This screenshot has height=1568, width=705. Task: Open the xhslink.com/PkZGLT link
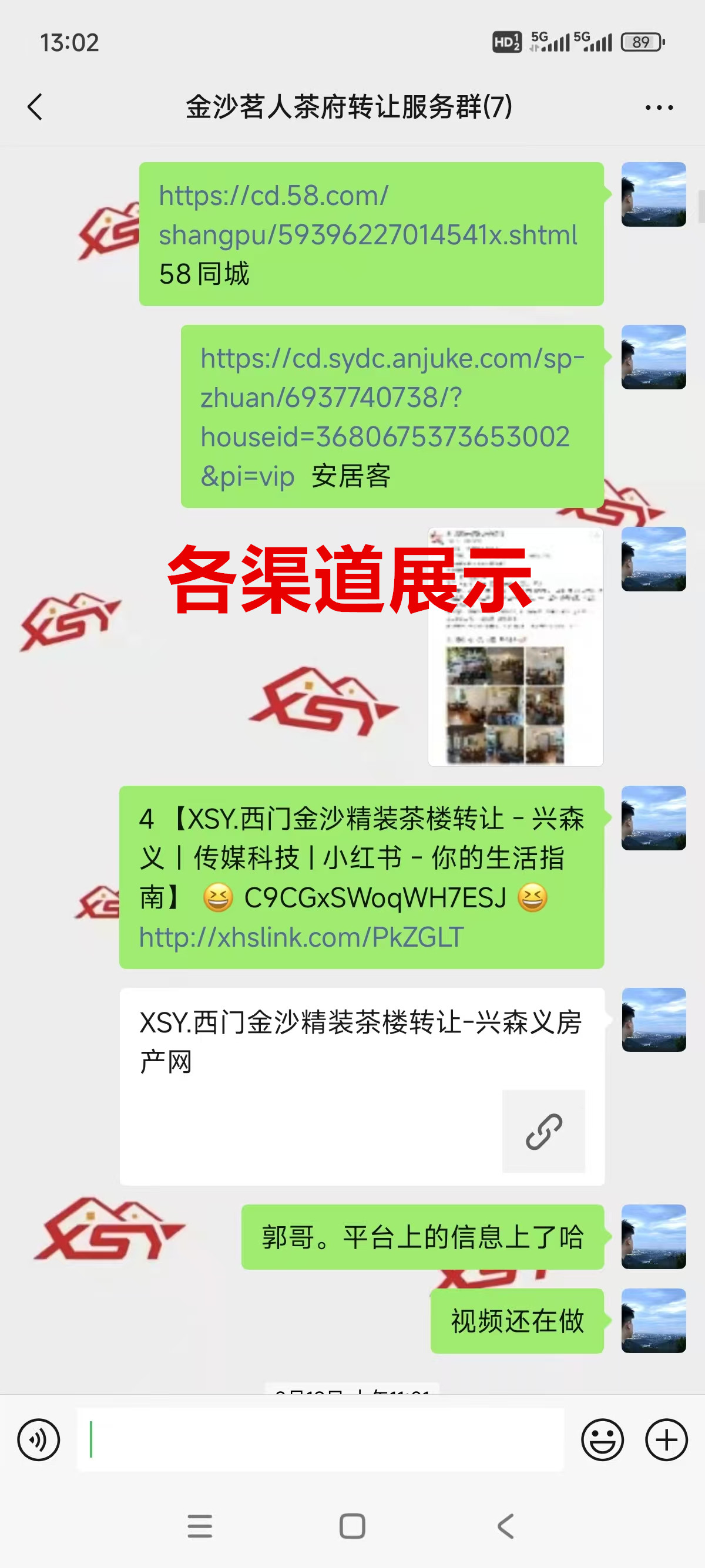(x=301, y=937)
